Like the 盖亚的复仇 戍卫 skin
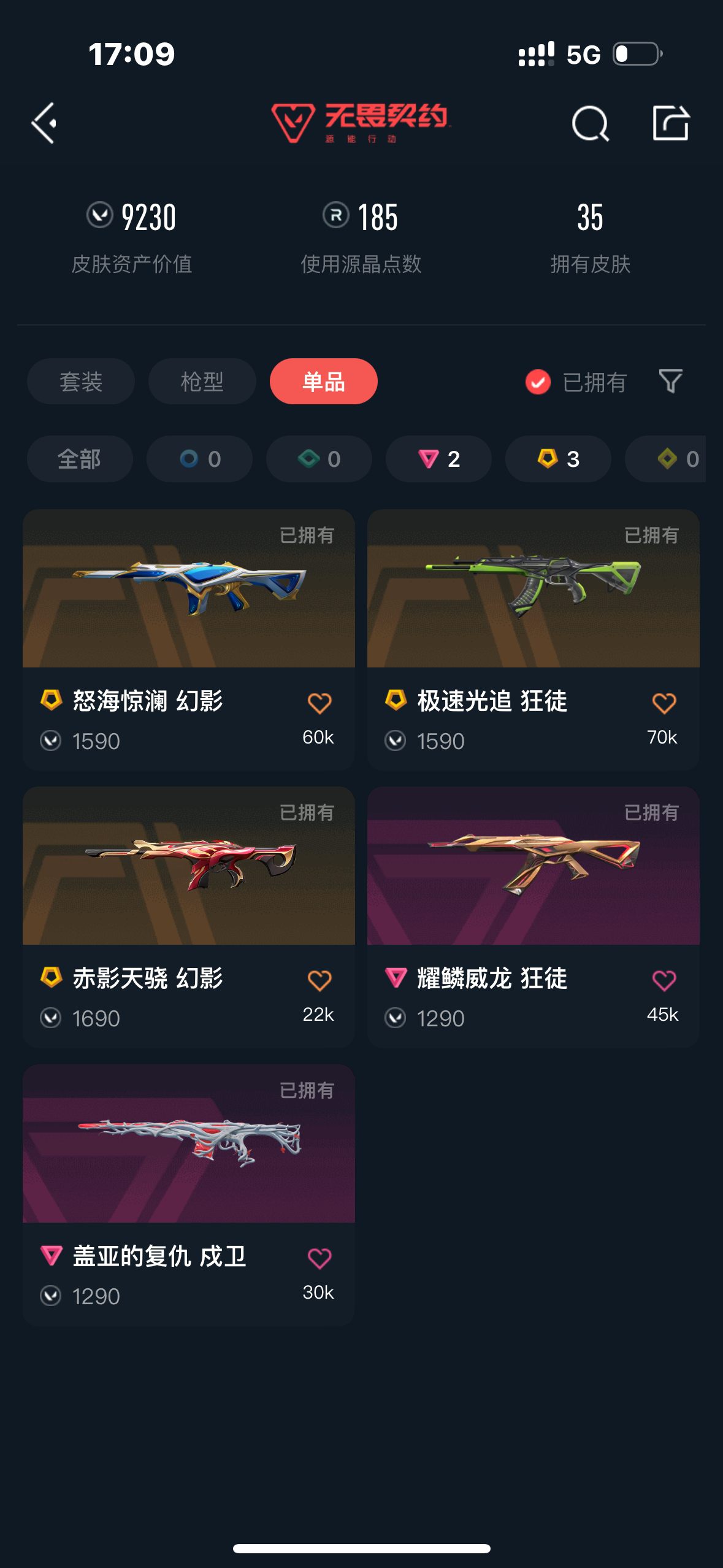 [x=319, y=1258]
